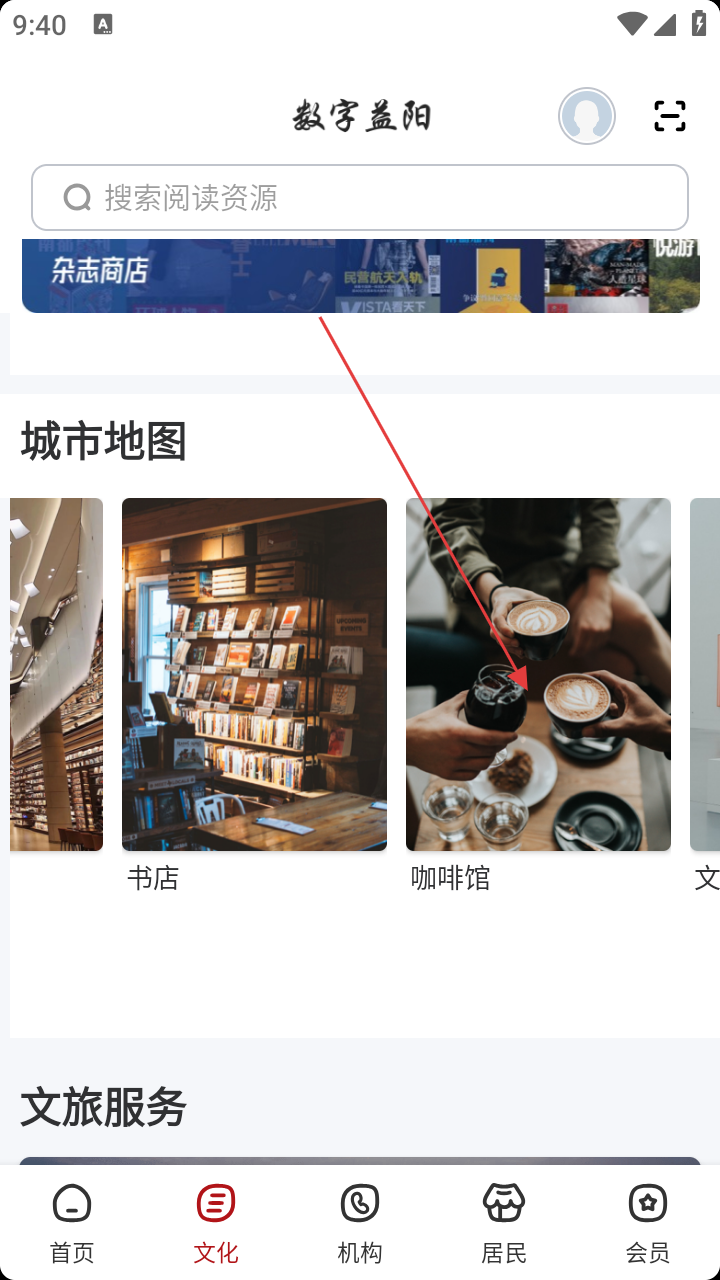
Task: Open the QR scan icon
Action: 670,117
